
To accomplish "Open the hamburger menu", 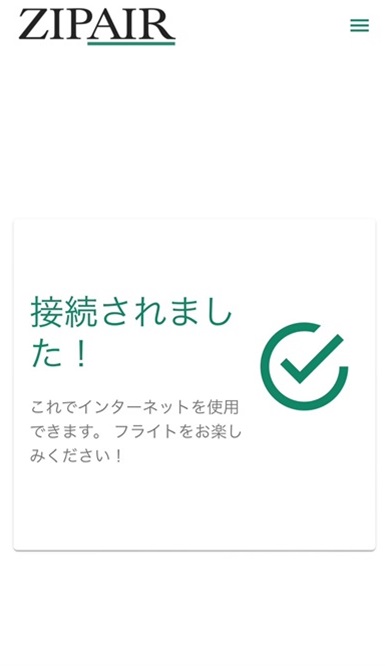I will 359,25.
